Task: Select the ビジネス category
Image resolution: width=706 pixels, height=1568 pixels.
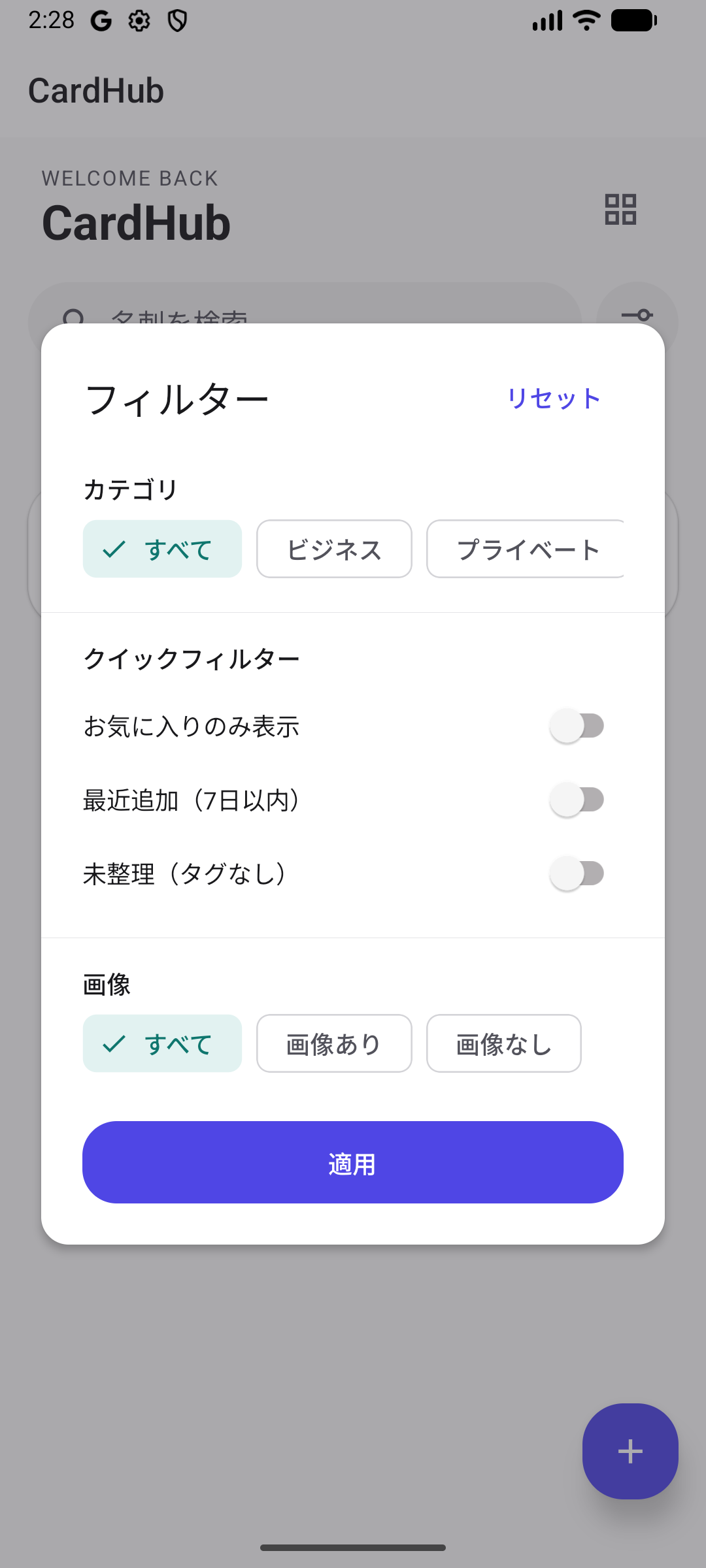Action: click(333, 549)
